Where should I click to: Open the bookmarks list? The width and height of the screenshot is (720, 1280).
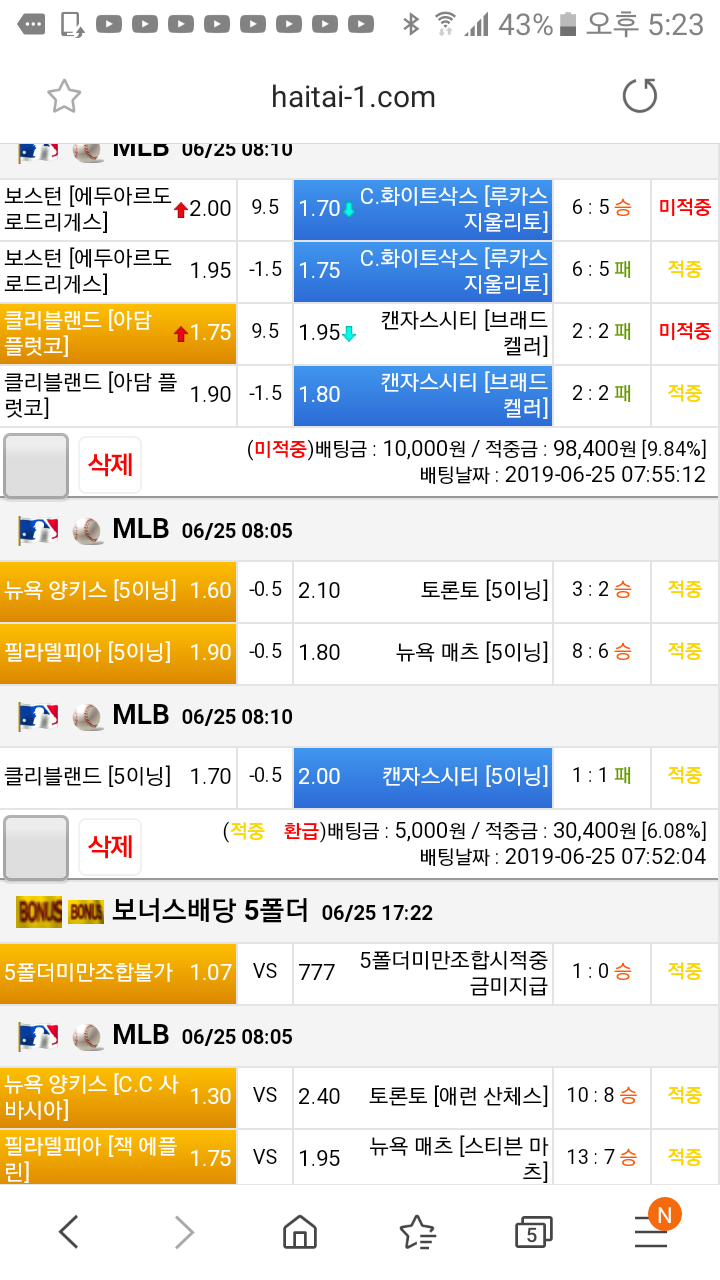(416, 1232)
